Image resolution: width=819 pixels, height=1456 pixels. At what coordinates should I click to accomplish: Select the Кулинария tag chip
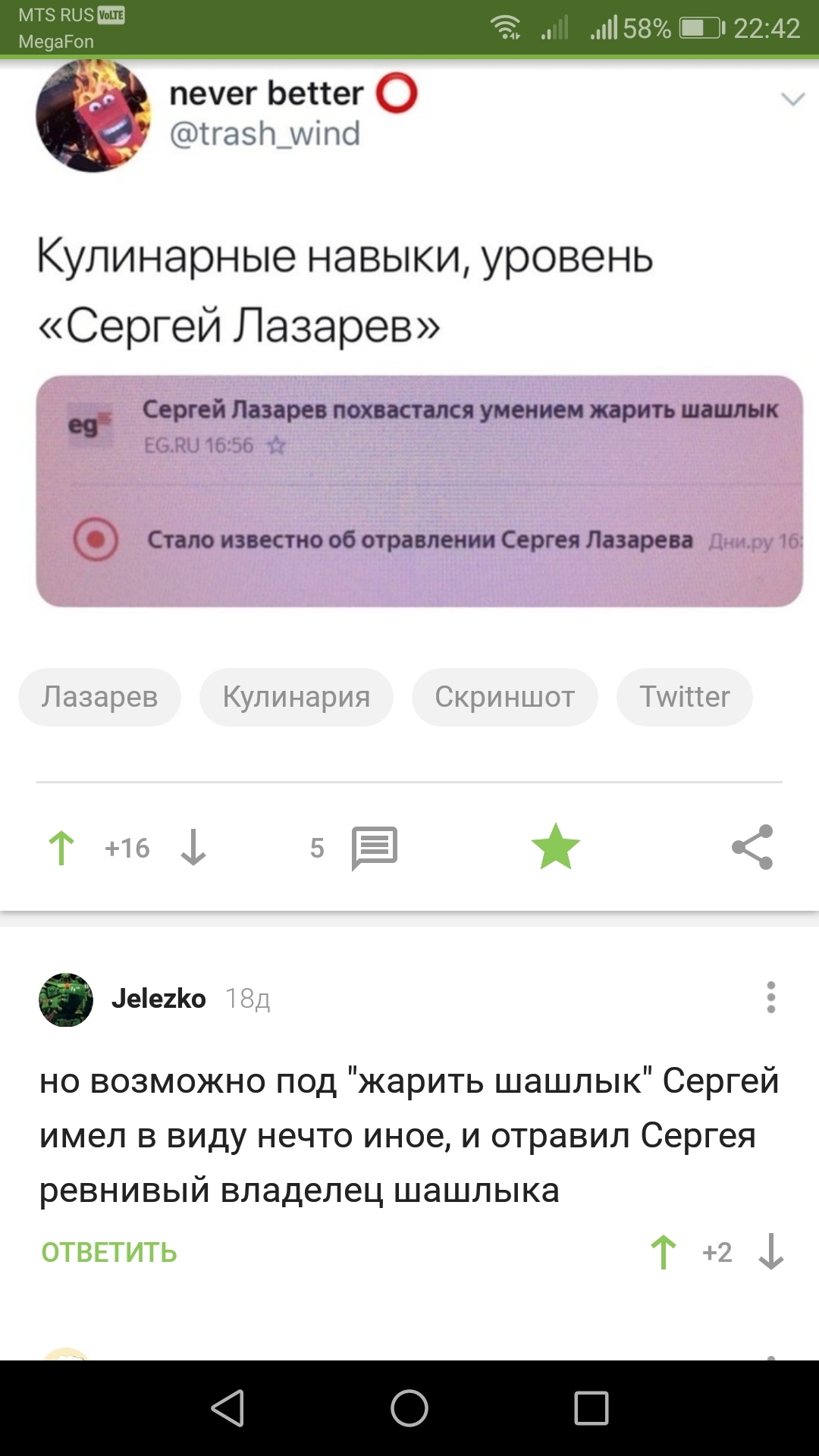point(296,697)
